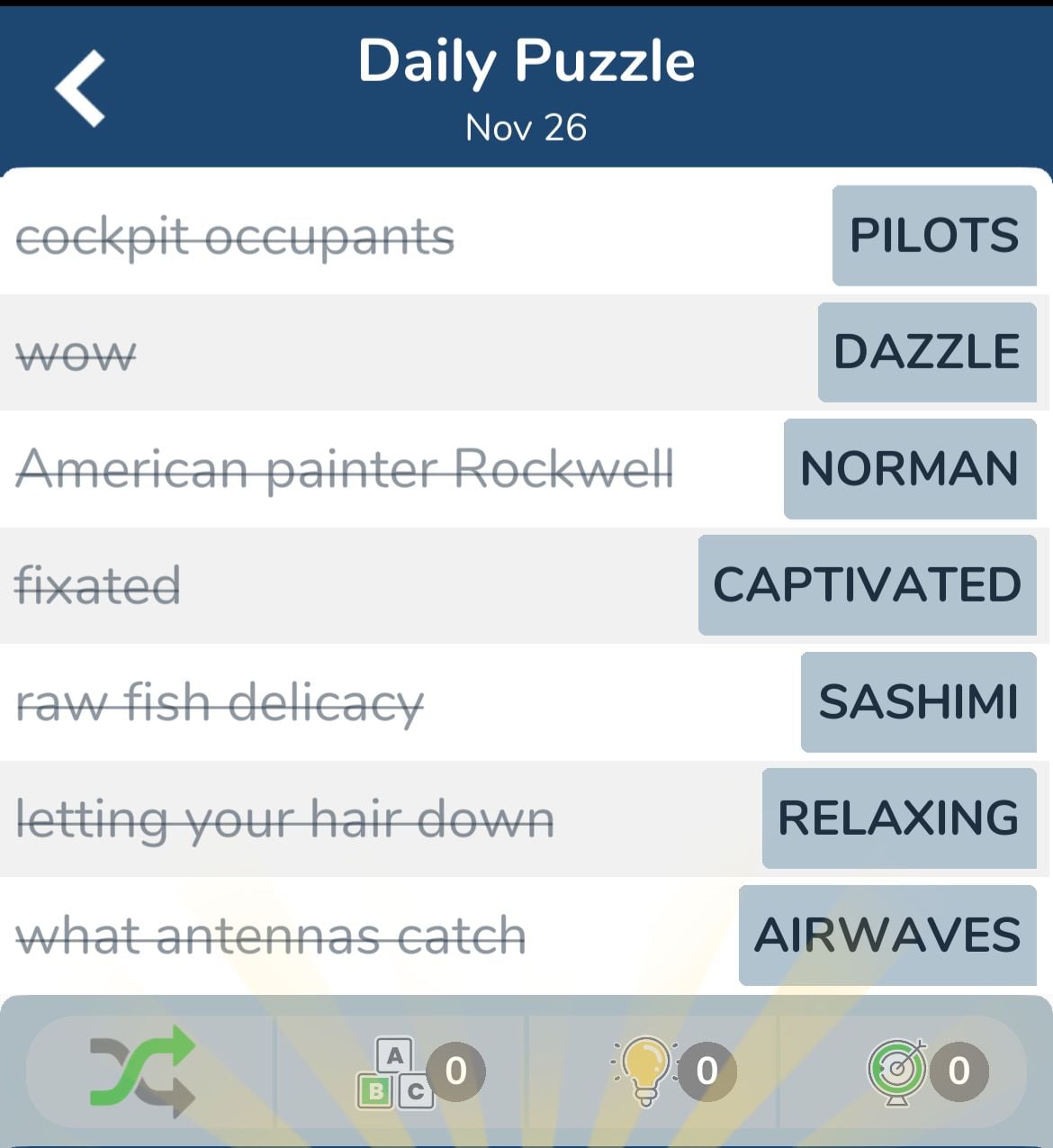Tap the AIRWAVES answer tile
Viewport: 1053px width, 1148px height.
886,936
